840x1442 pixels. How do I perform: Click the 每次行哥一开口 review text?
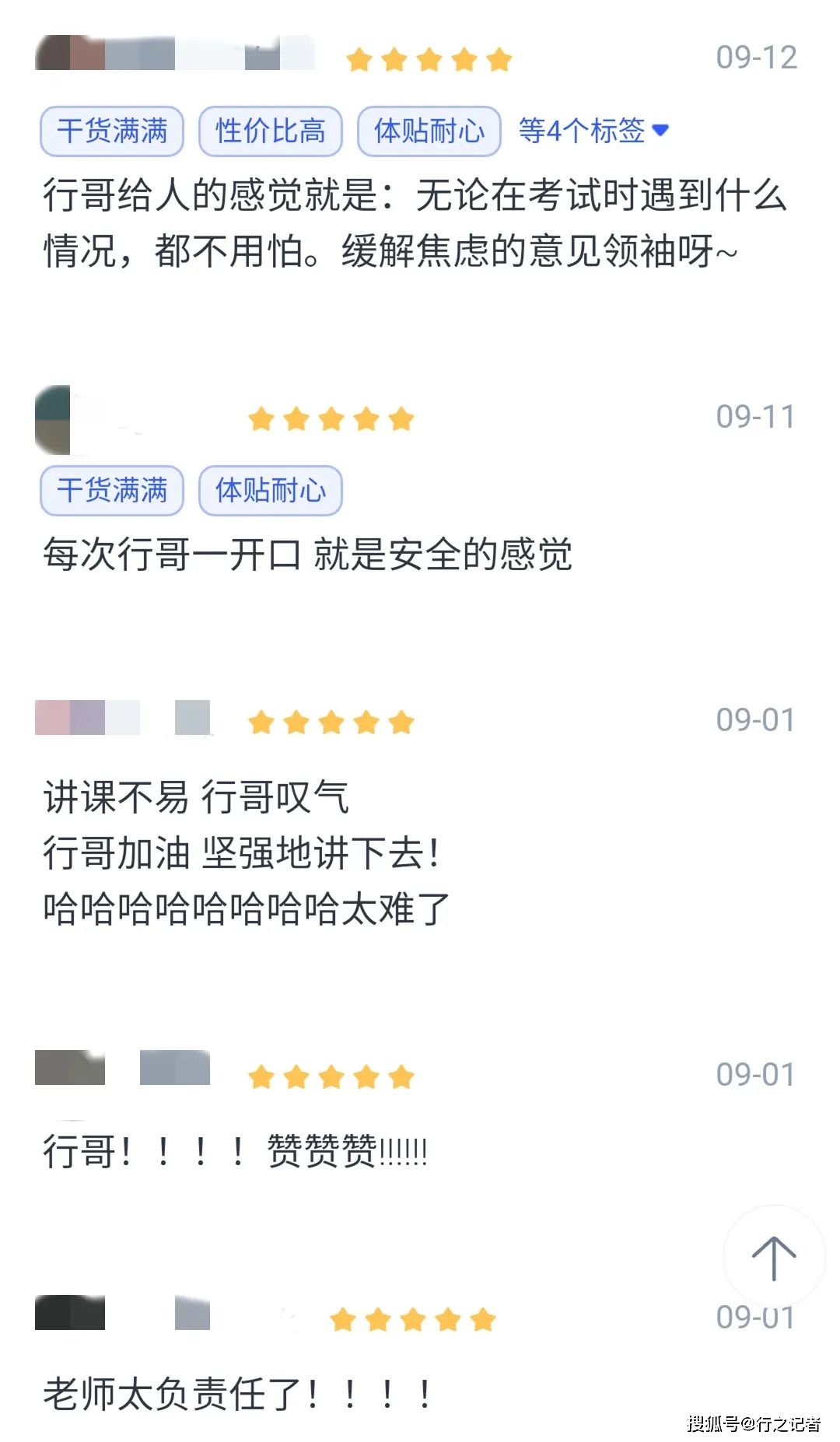[x=307, y=552]
